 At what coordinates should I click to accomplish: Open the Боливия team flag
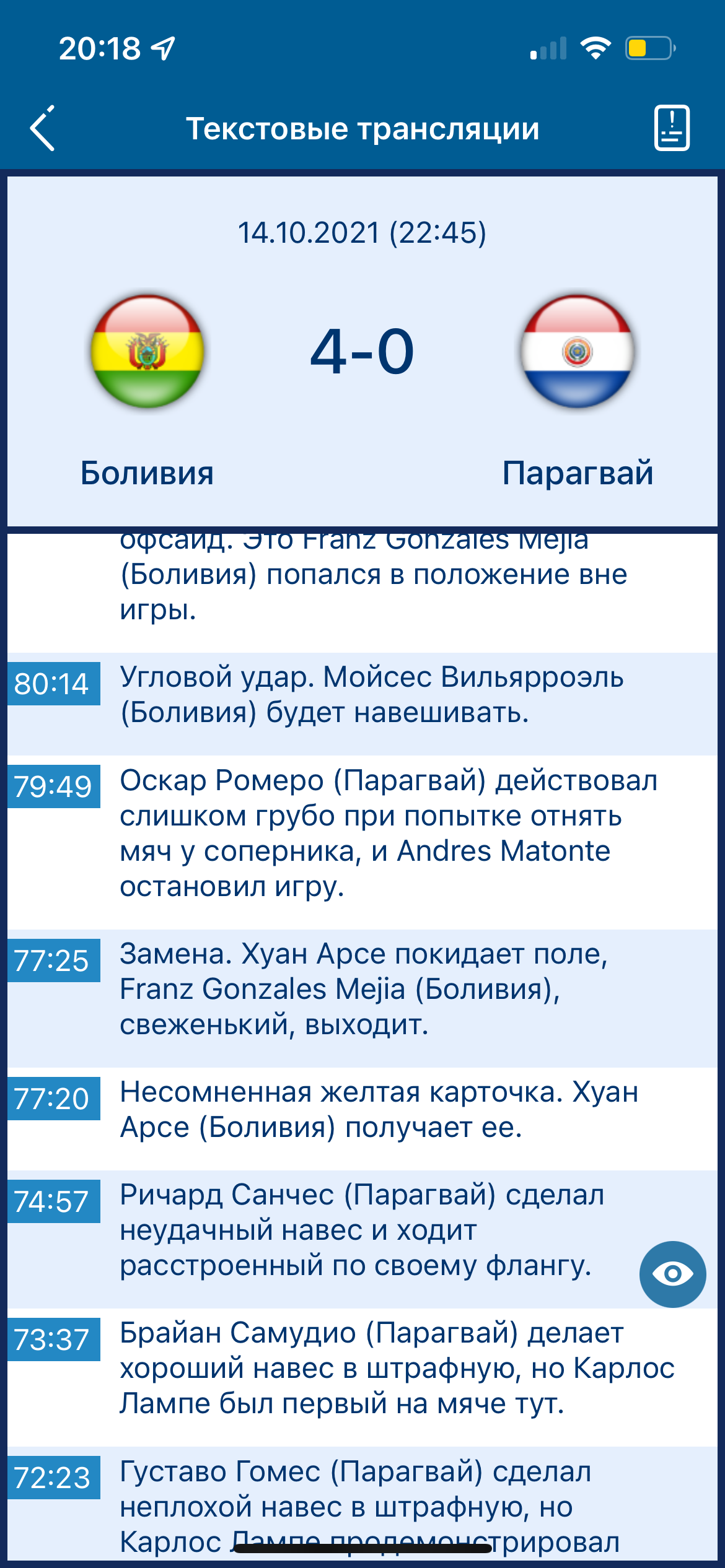pos(147,351)
